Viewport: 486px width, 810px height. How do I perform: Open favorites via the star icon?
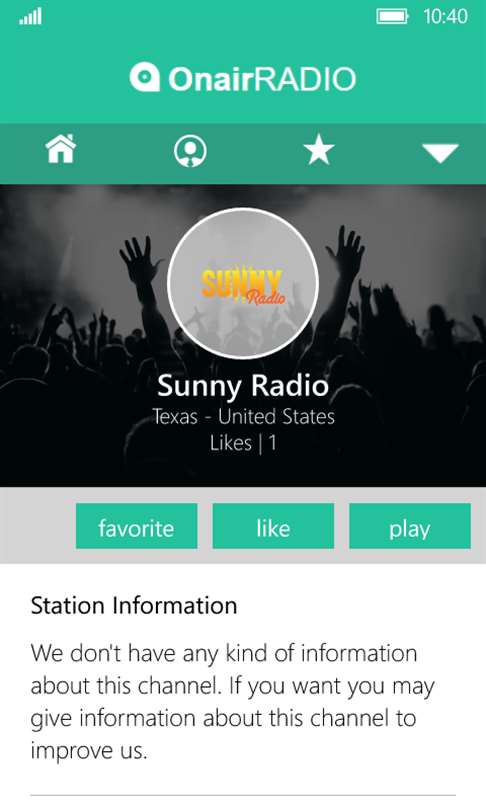pyautogui.click(x=319, y=149)
